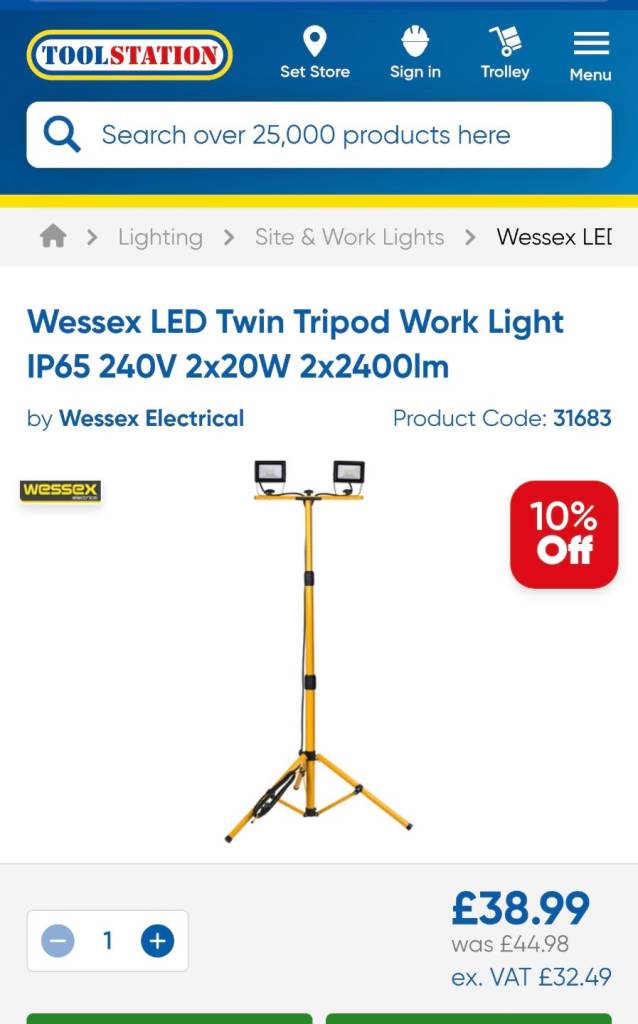
Task: Enlarge the tripod work light product image
Action: tap(310, 650)
